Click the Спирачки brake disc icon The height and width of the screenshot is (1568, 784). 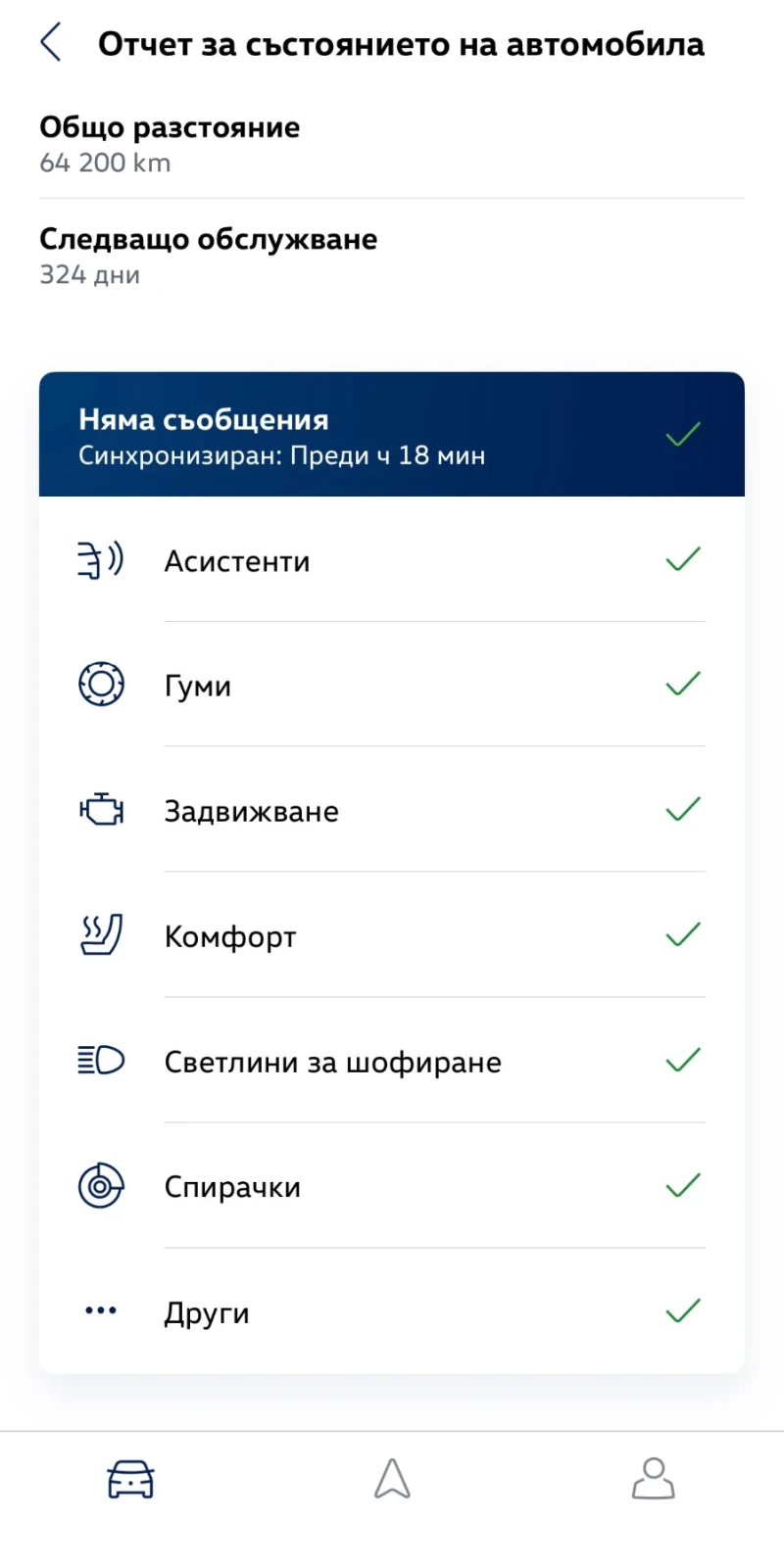coord(101,1185)
